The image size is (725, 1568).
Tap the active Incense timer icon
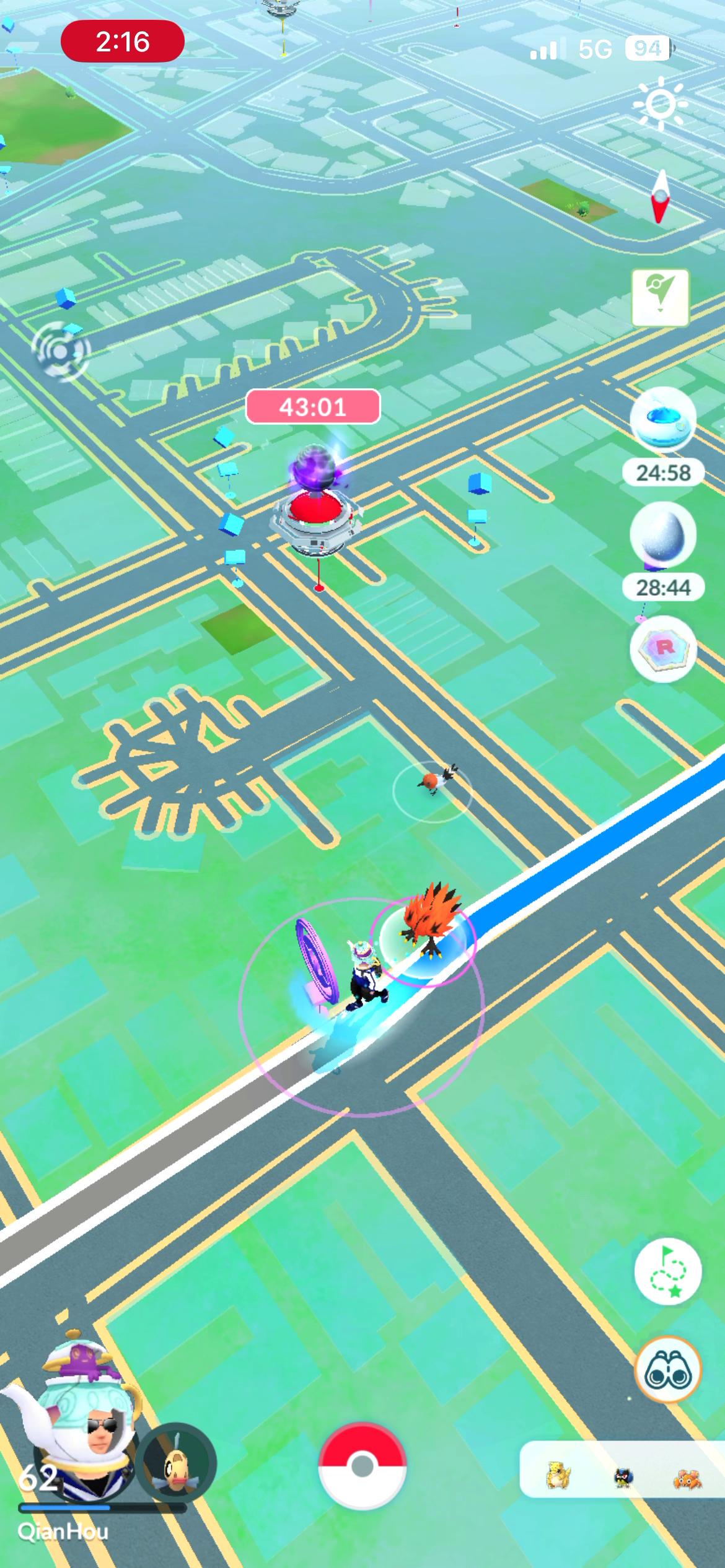662,420
